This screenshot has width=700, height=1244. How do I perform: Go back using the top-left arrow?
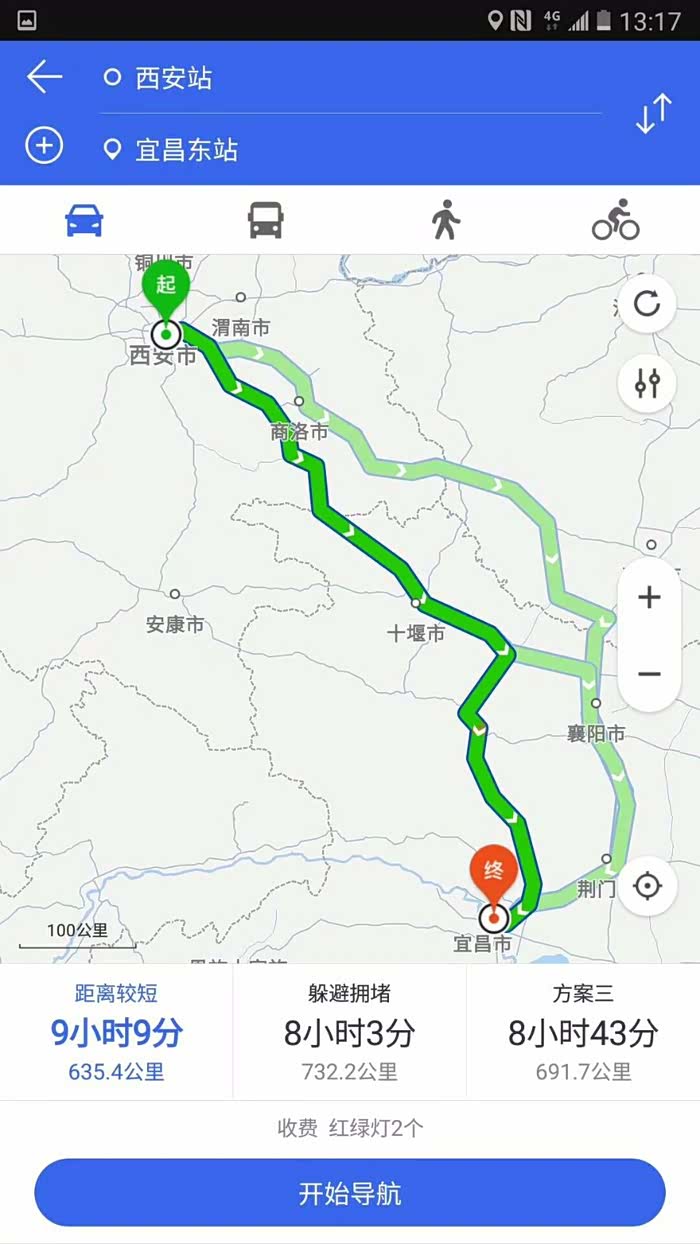pos(44,77)
